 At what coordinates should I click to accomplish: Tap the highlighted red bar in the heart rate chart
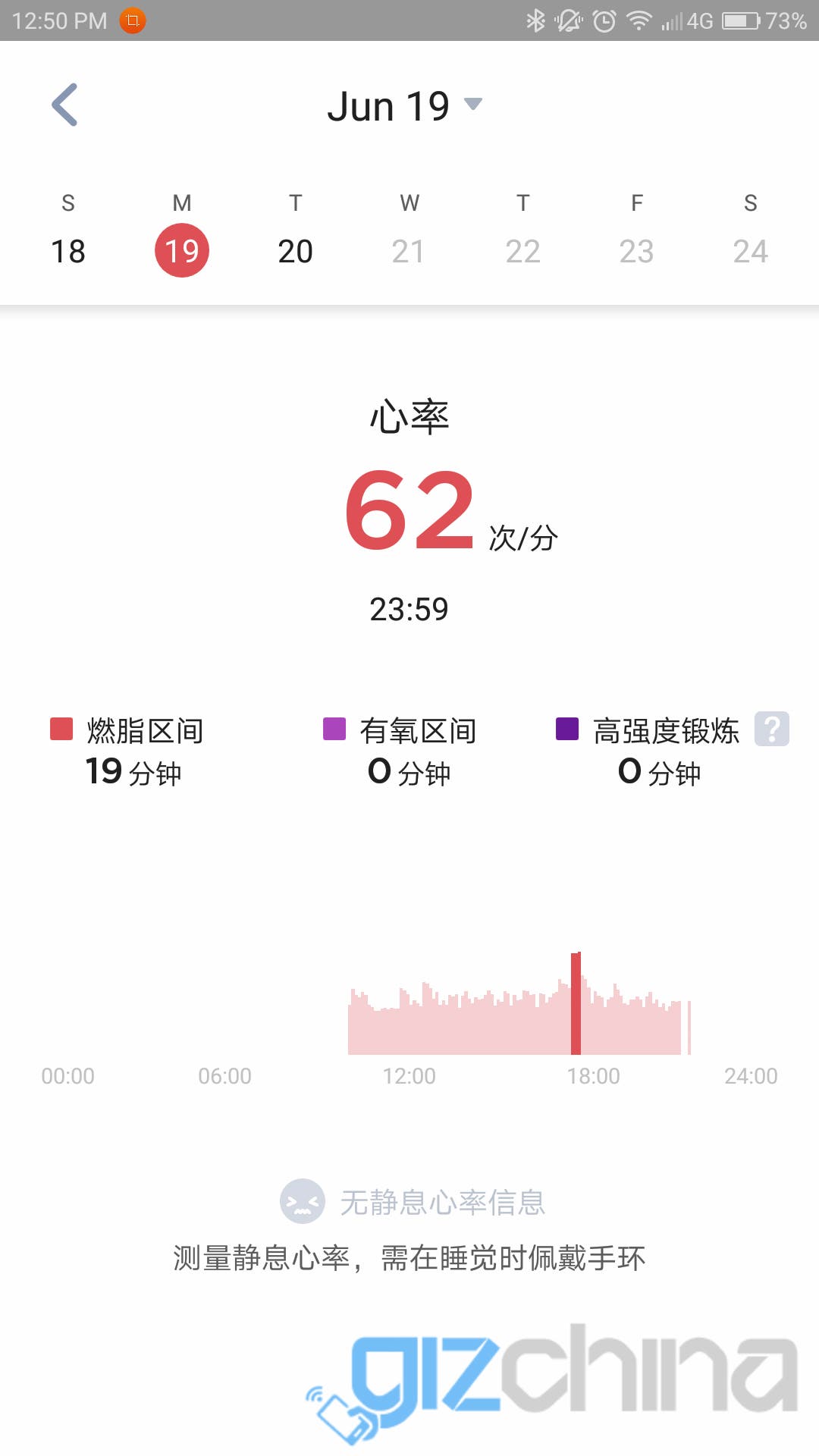coord(576,1003)
